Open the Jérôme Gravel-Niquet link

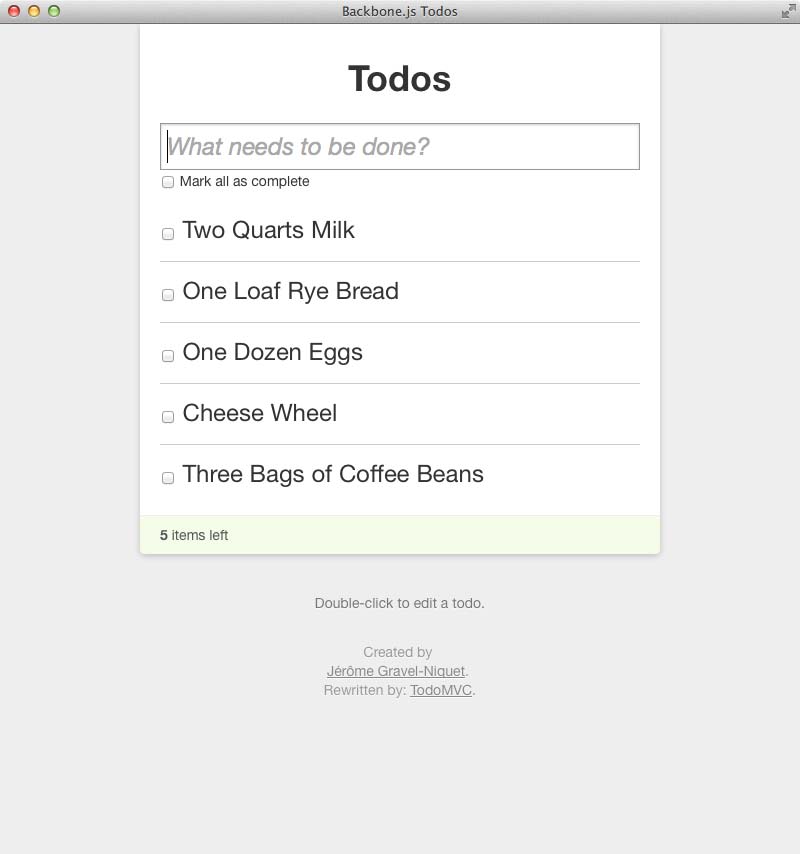tap(396, 670)
